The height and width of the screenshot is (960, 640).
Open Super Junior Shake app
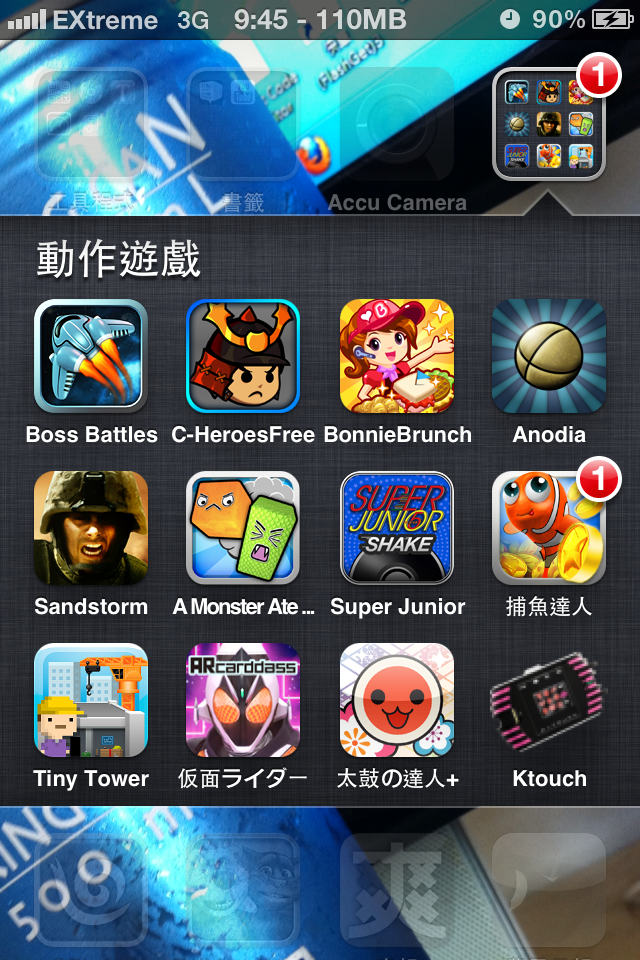coord(397,528)
